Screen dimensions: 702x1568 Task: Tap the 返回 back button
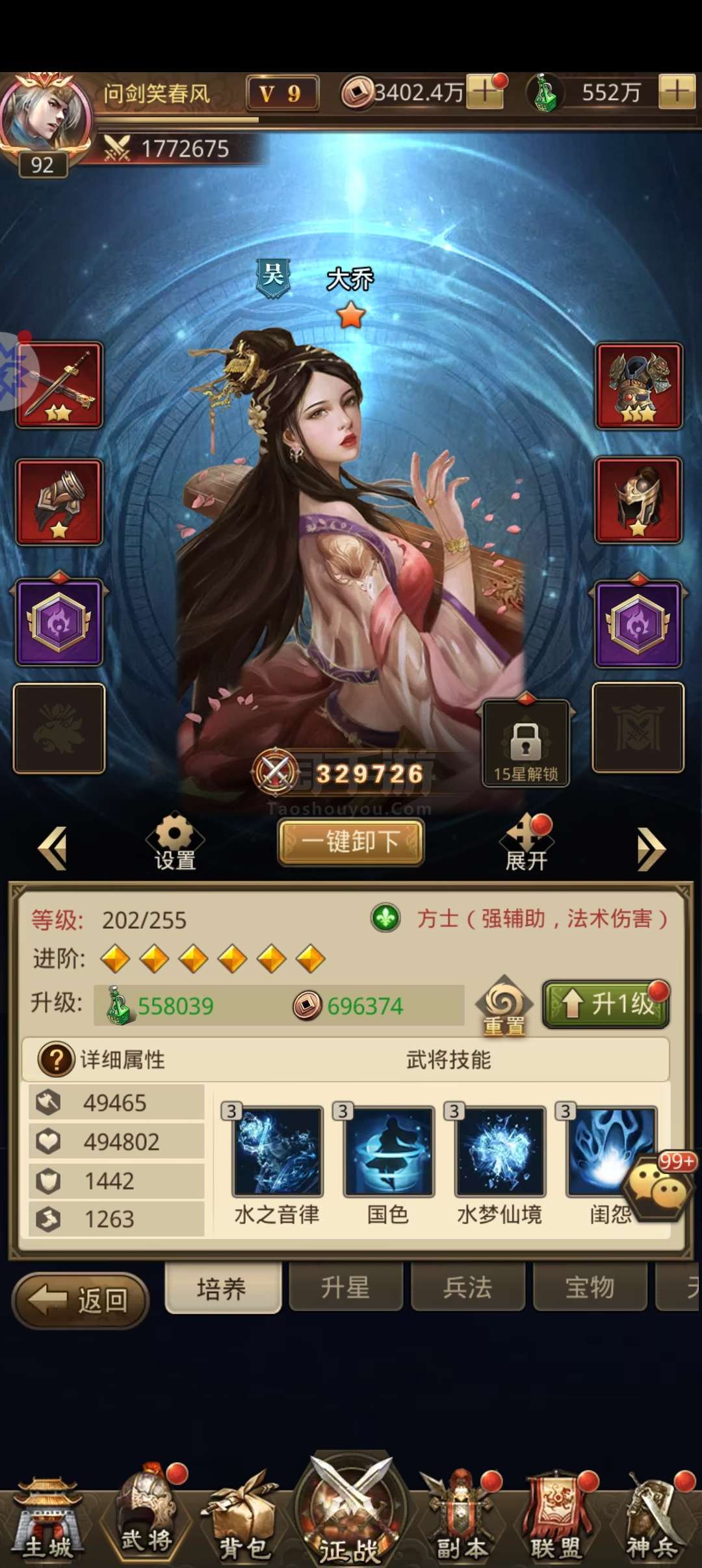pyautogui.click(x=81, y=1300)
